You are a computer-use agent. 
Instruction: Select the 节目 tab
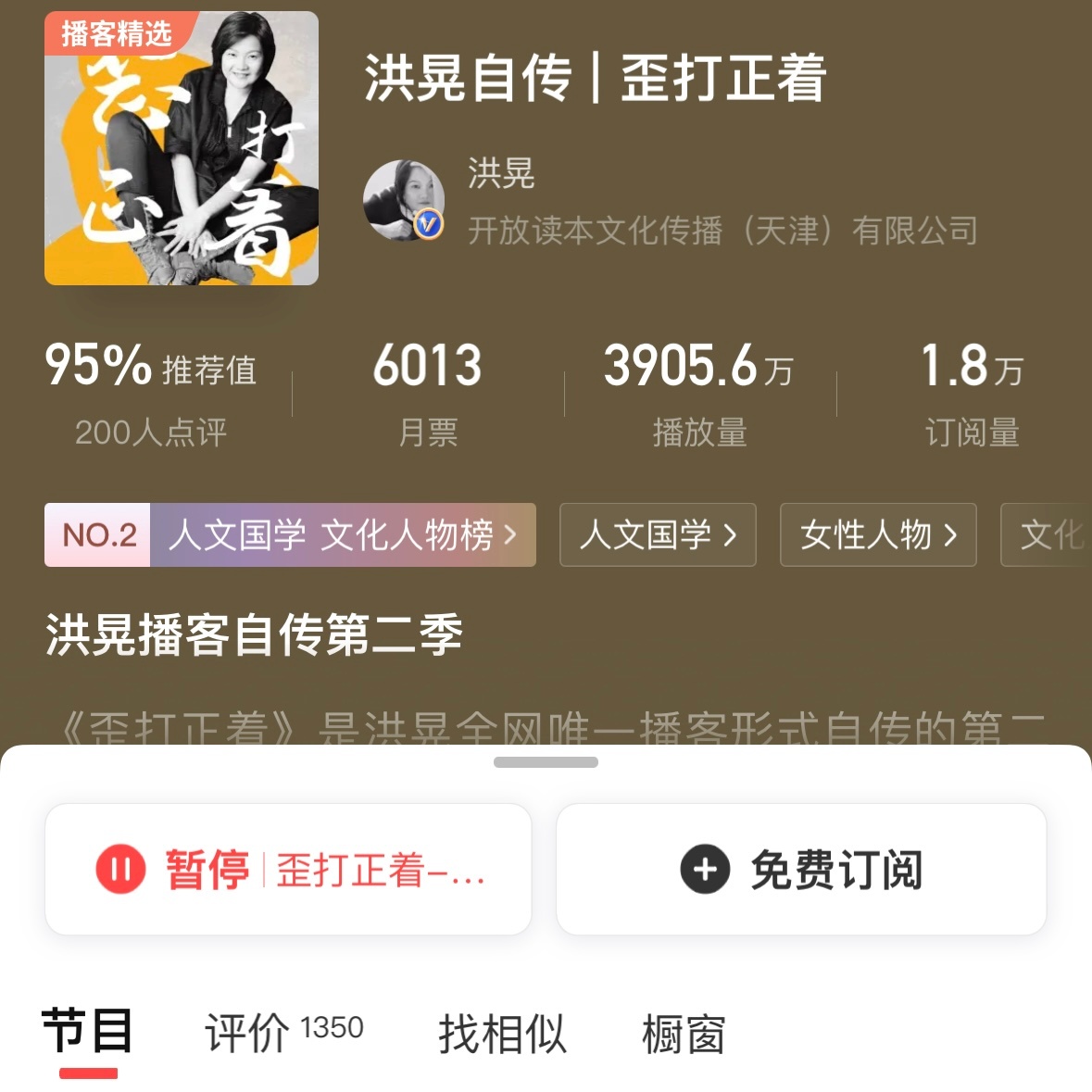point(88,1032)
